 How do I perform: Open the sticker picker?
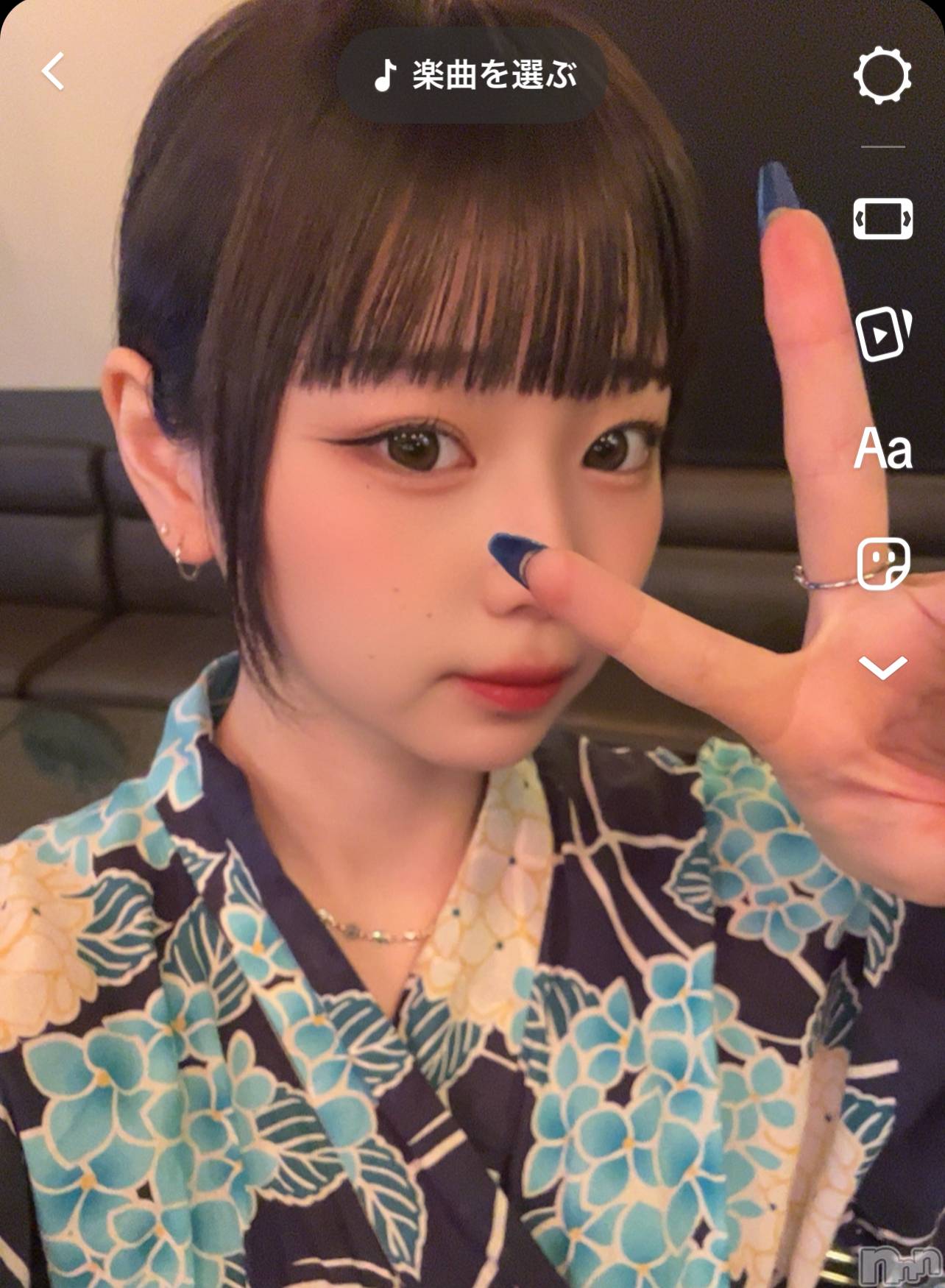tap(882, 563)
